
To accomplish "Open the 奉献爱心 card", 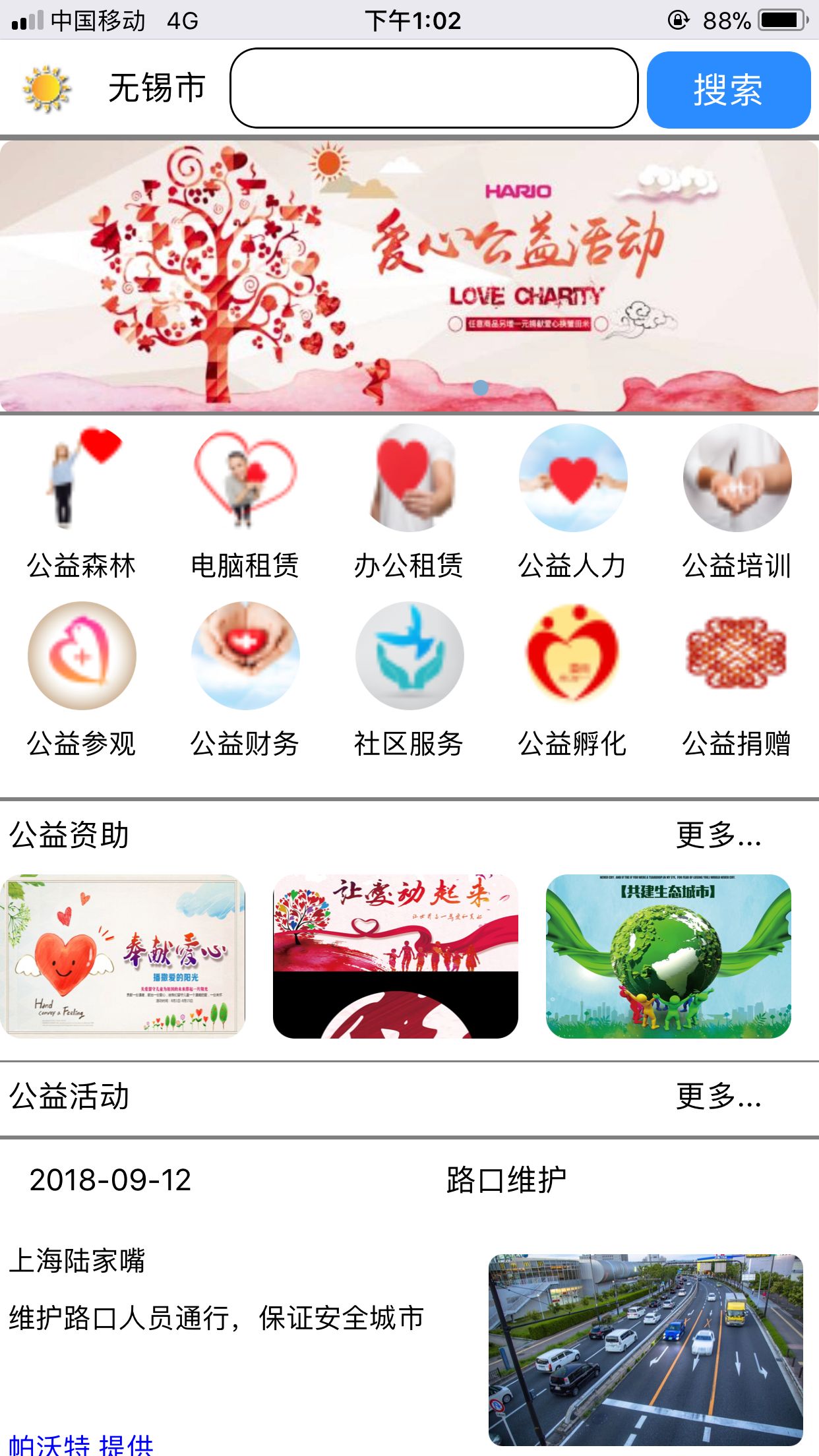I will [x=123, y=956].
